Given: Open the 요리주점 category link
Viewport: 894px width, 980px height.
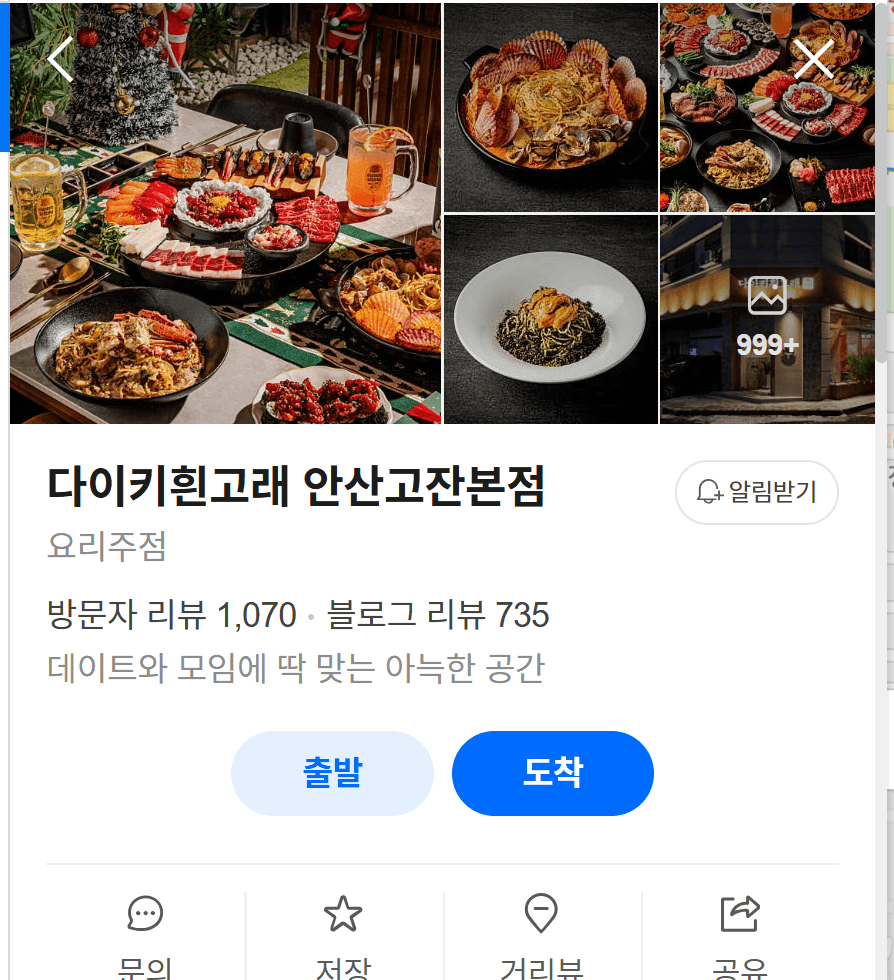Looking at the screenshot, I should point(106,548).
